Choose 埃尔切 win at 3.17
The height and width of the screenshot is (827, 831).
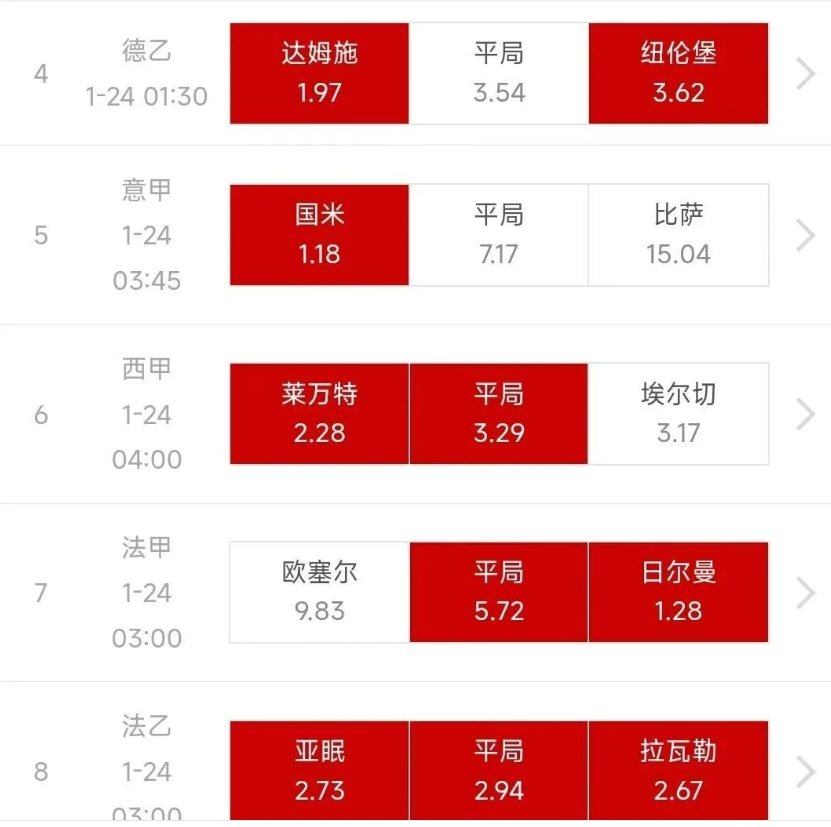click(x=678, y=414)
